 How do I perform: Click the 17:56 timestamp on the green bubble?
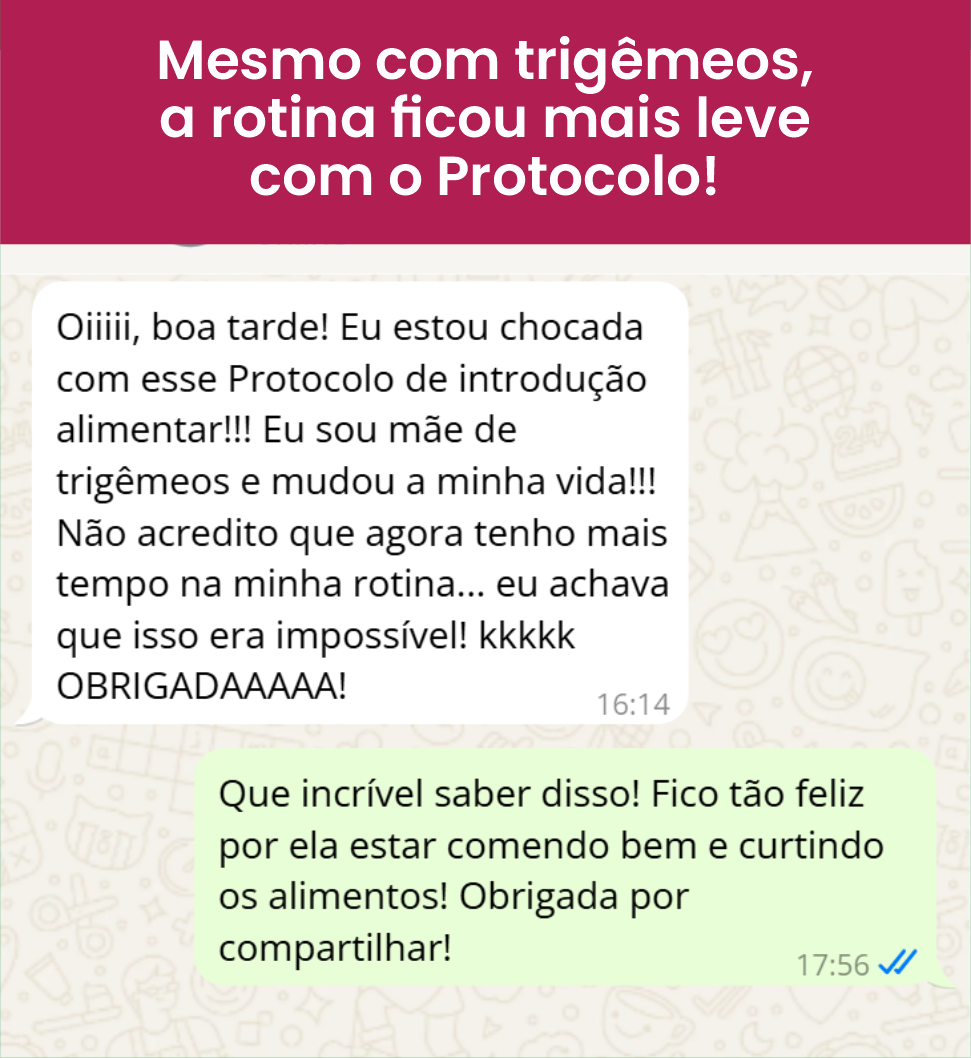click(833, 963)
